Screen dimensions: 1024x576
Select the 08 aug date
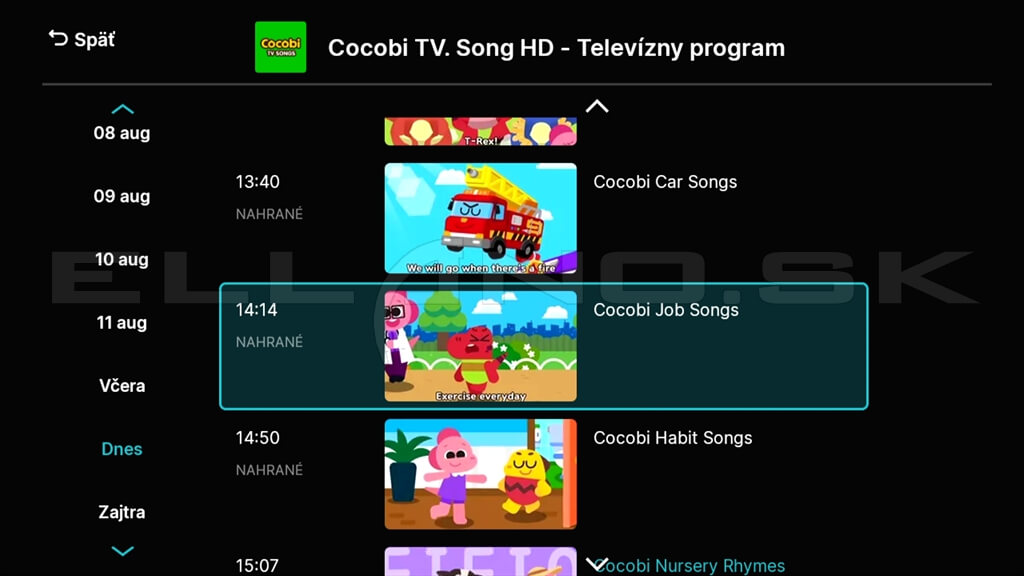coord(122,133)
